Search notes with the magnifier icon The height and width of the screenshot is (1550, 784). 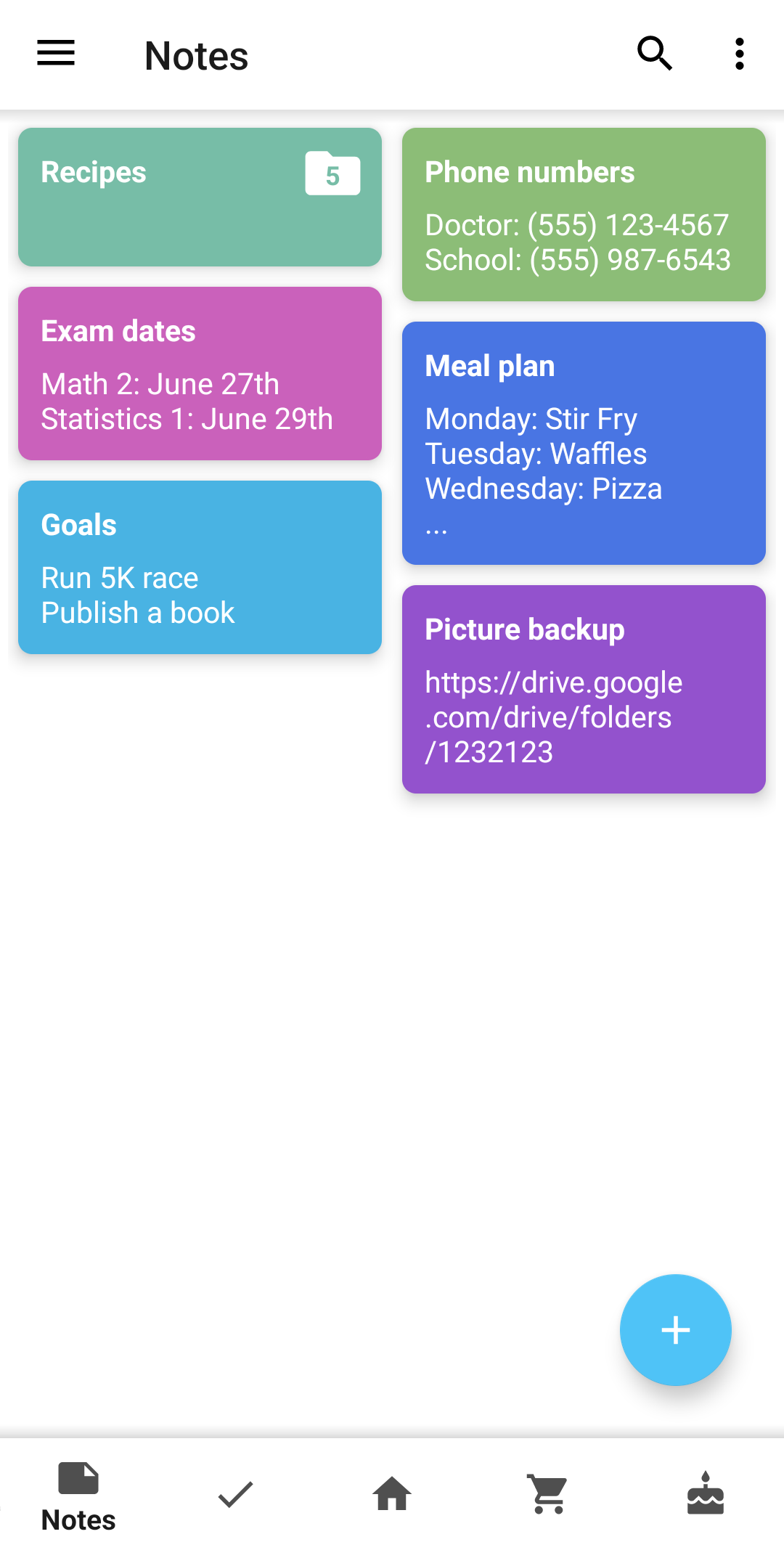[654, 54]
